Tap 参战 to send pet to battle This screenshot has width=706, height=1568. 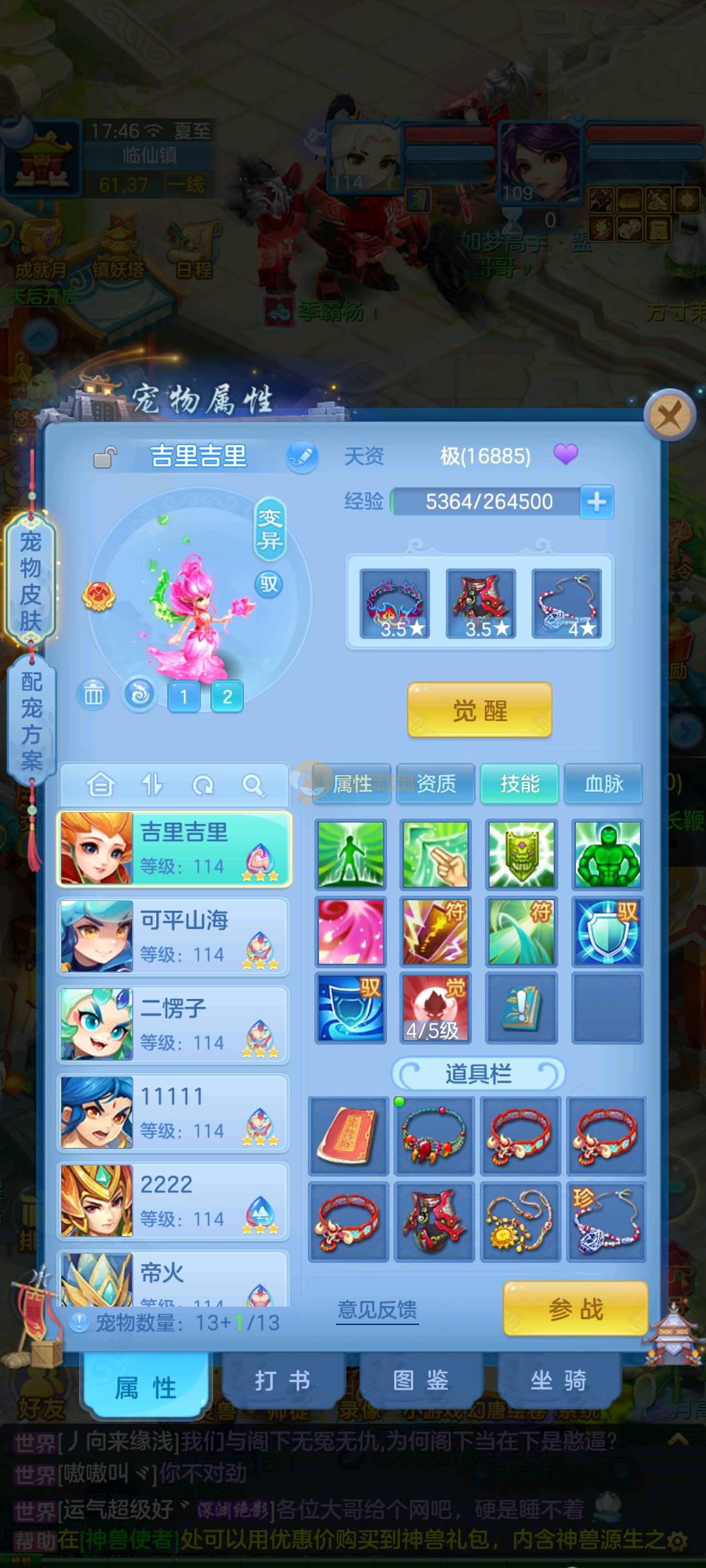coord(575,1309)
